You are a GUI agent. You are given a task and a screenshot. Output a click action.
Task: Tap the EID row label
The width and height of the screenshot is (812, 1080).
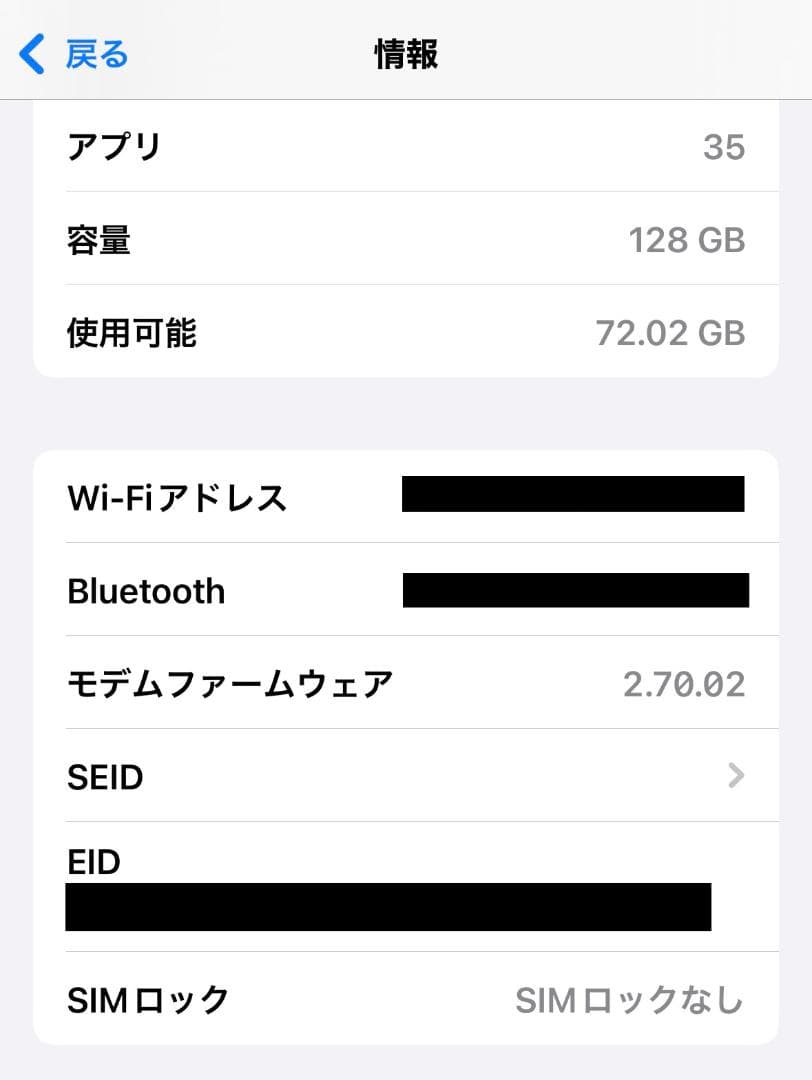[x=93, y=862]
